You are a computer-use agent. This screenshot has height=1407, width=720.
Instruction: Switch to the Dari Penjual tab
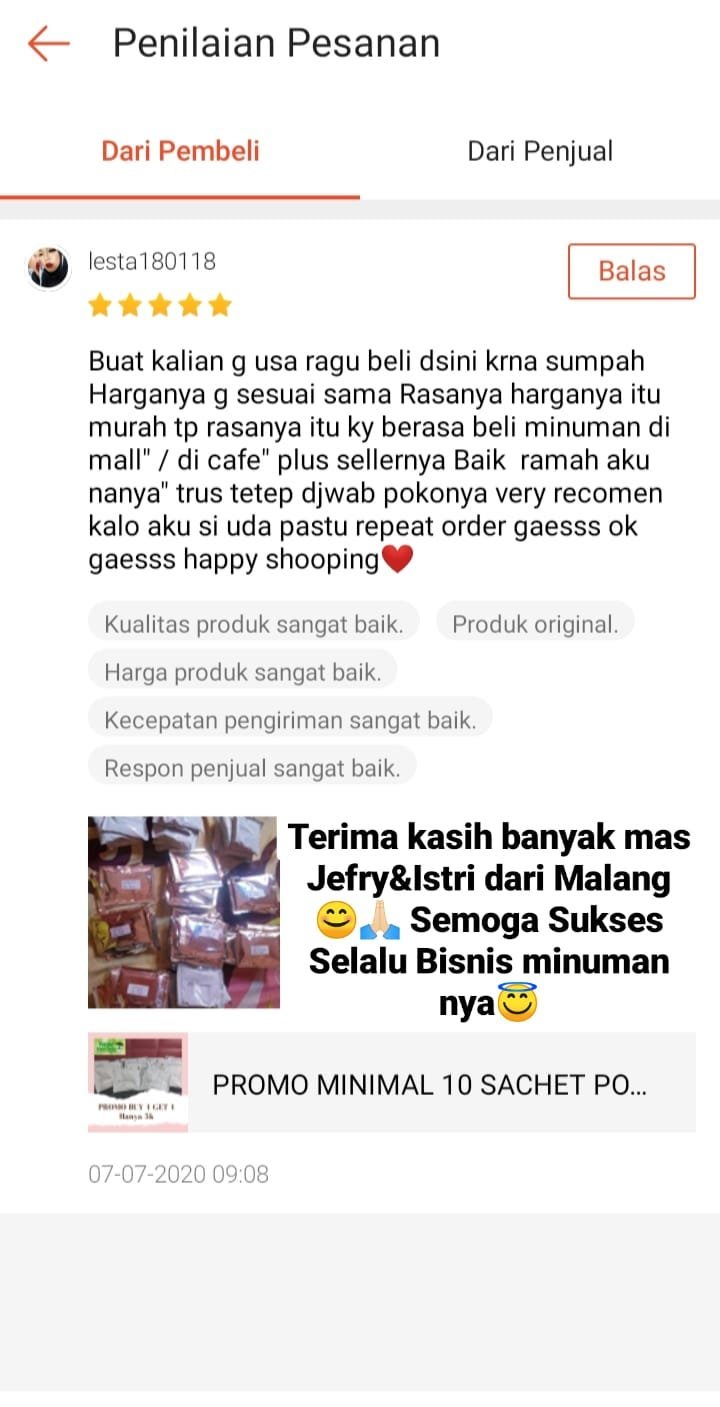[x=540, y=152]
